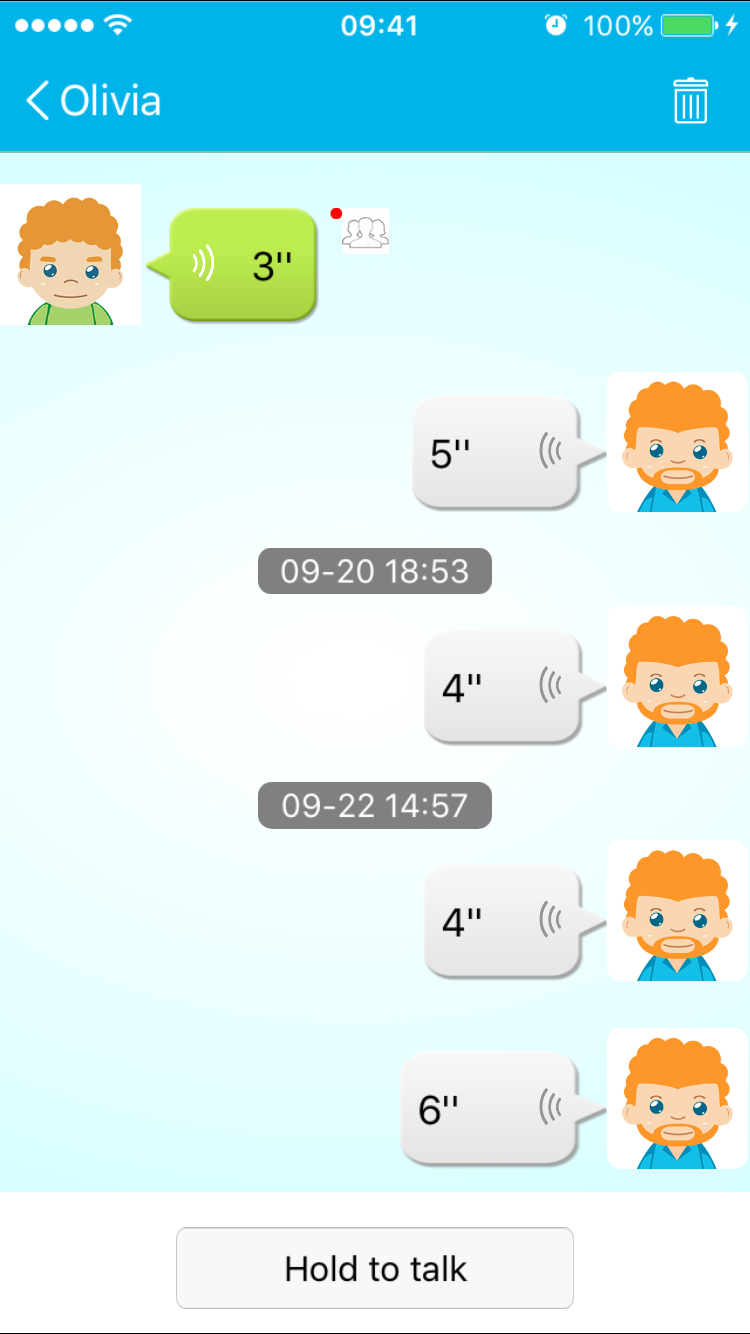Screen dimensions: 750x1334
Task: Play the 4'' message after 09-20 18:53
Action: point(503,687)
